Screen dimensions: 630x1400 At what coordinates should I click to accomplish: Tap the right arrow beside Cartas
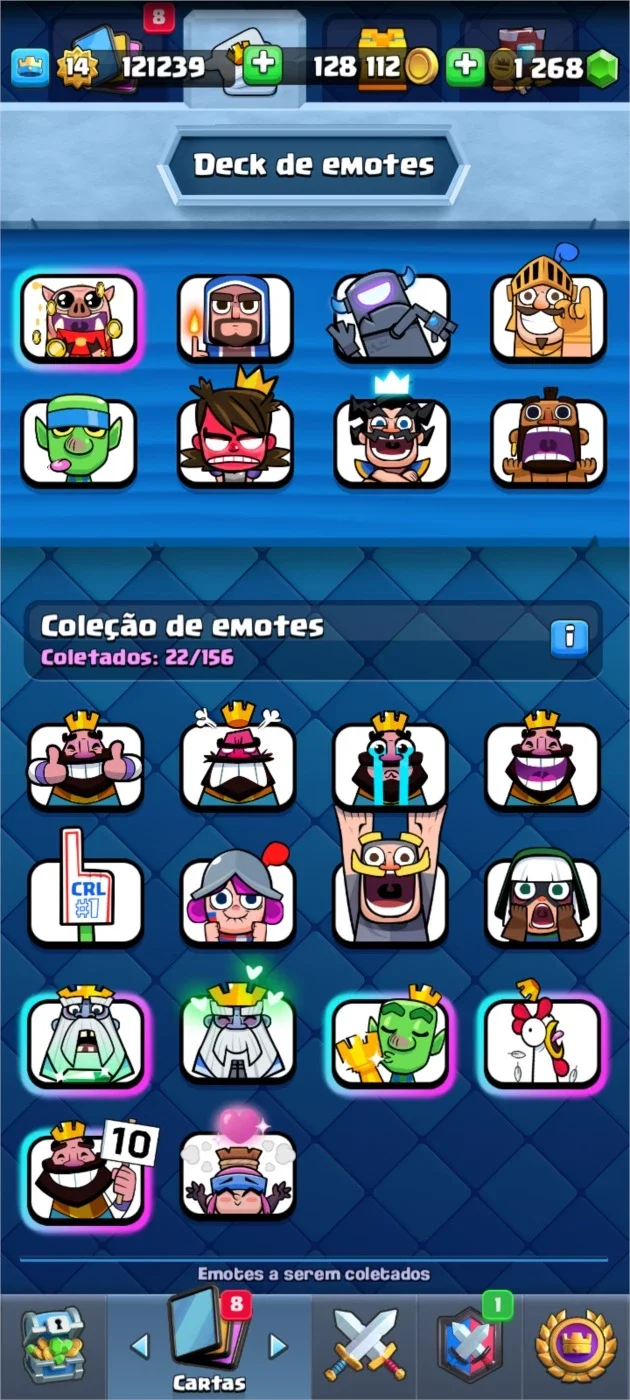coord(278,1345)
